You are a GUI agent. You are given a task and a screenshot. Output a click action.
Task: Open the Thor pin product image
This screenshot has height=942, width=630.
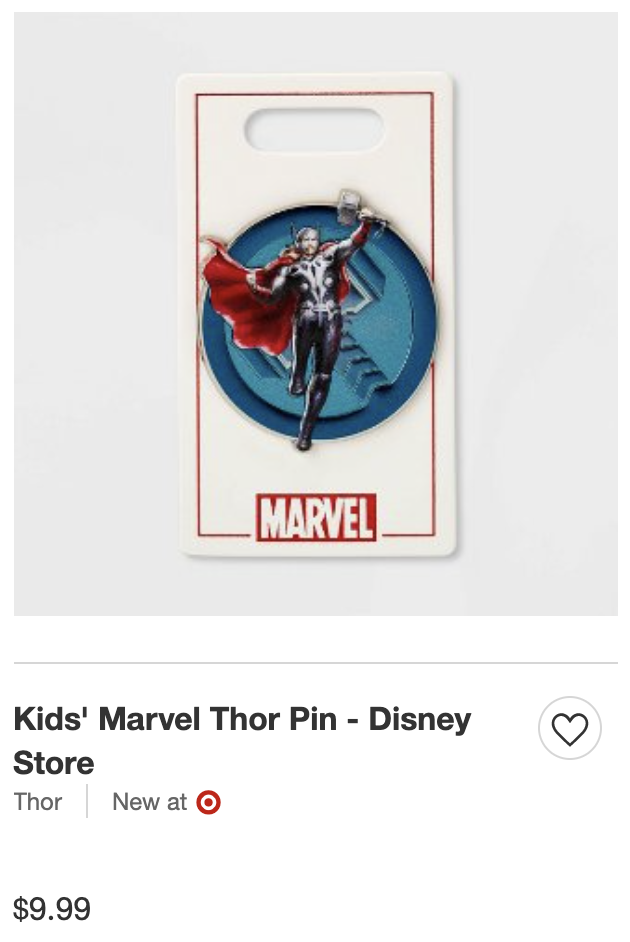315,313
